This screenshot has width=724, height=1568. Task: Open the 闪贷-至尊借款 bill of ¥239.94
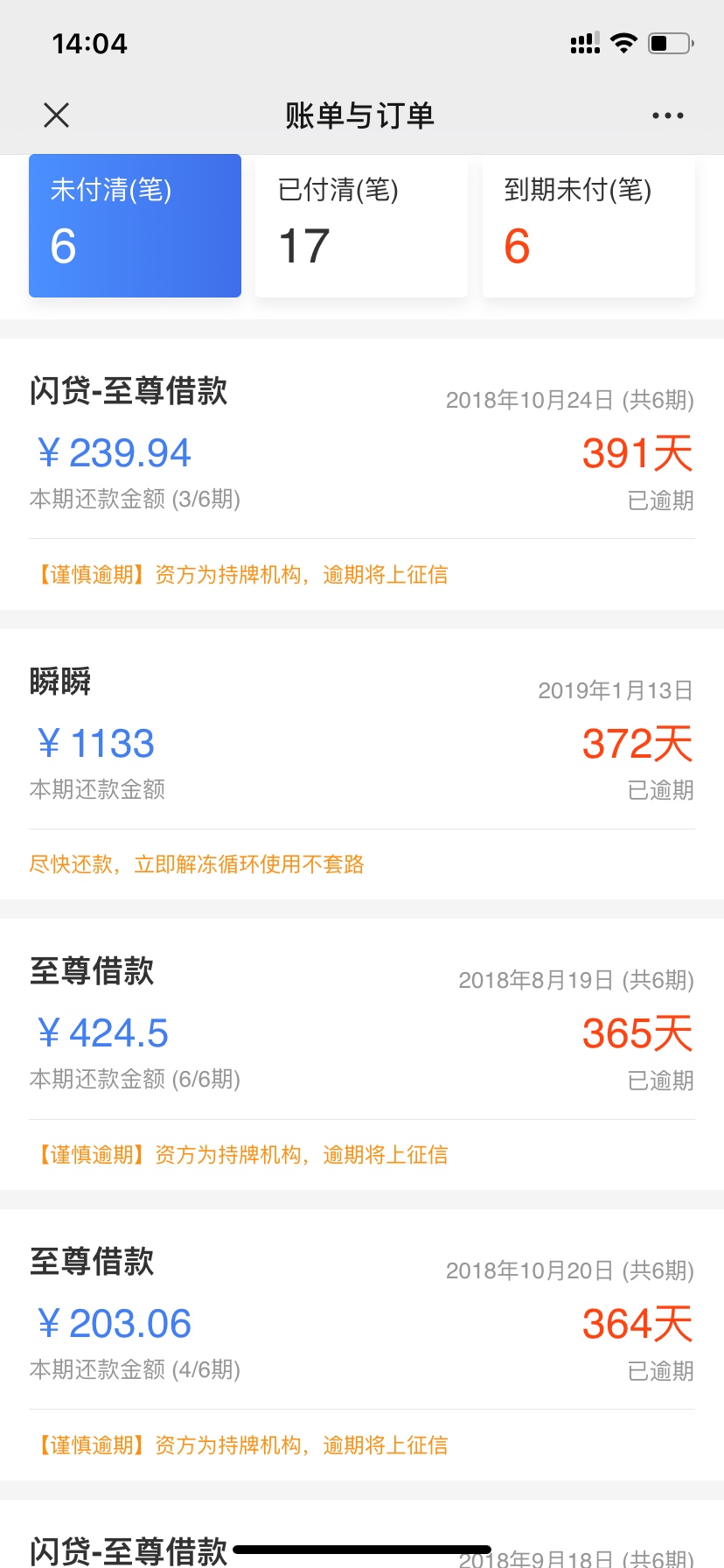pos(362,474)
